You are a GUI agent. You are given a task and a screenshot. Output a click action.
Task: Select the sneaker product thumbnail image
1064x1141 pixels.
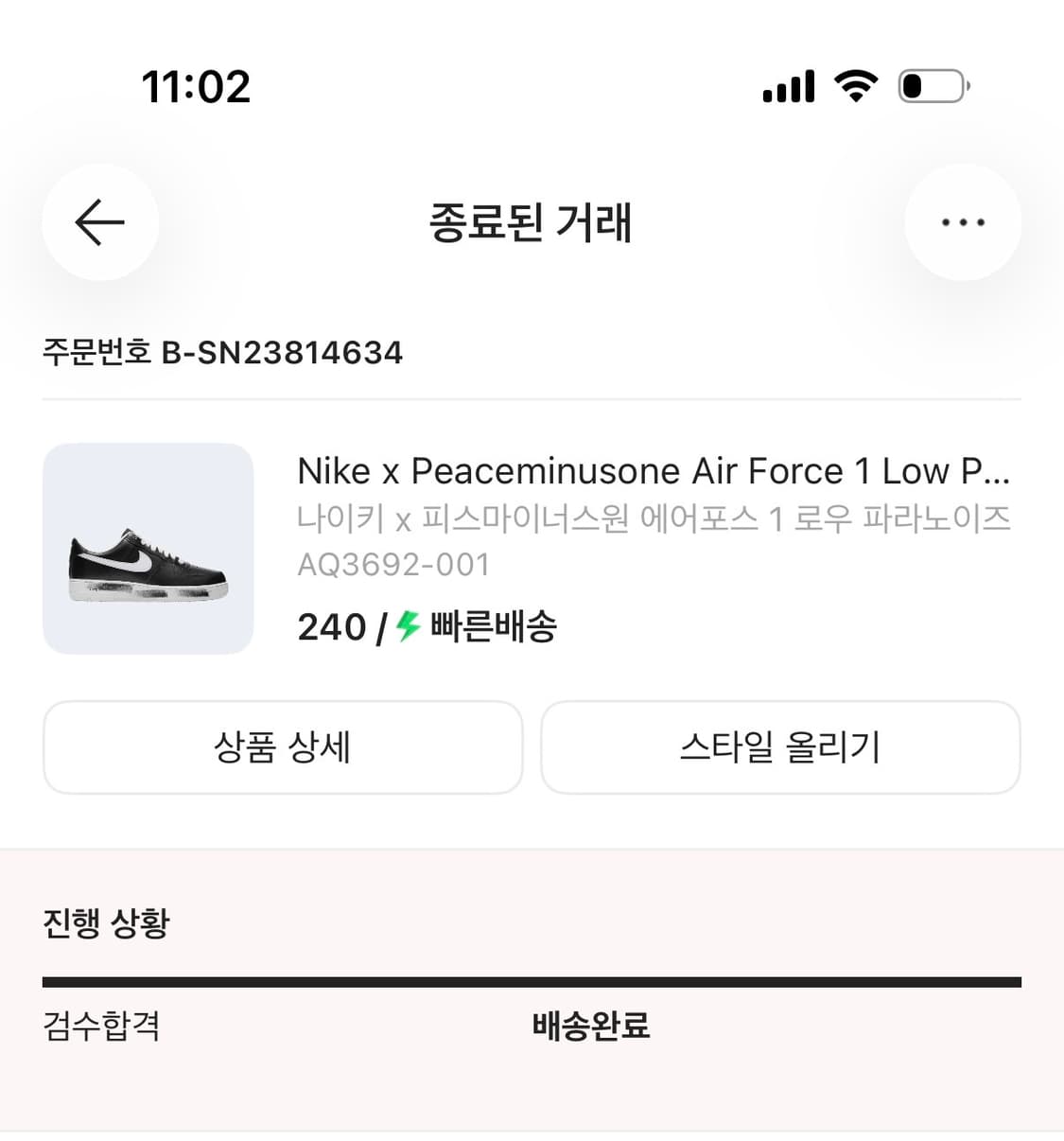click(147, 547)
